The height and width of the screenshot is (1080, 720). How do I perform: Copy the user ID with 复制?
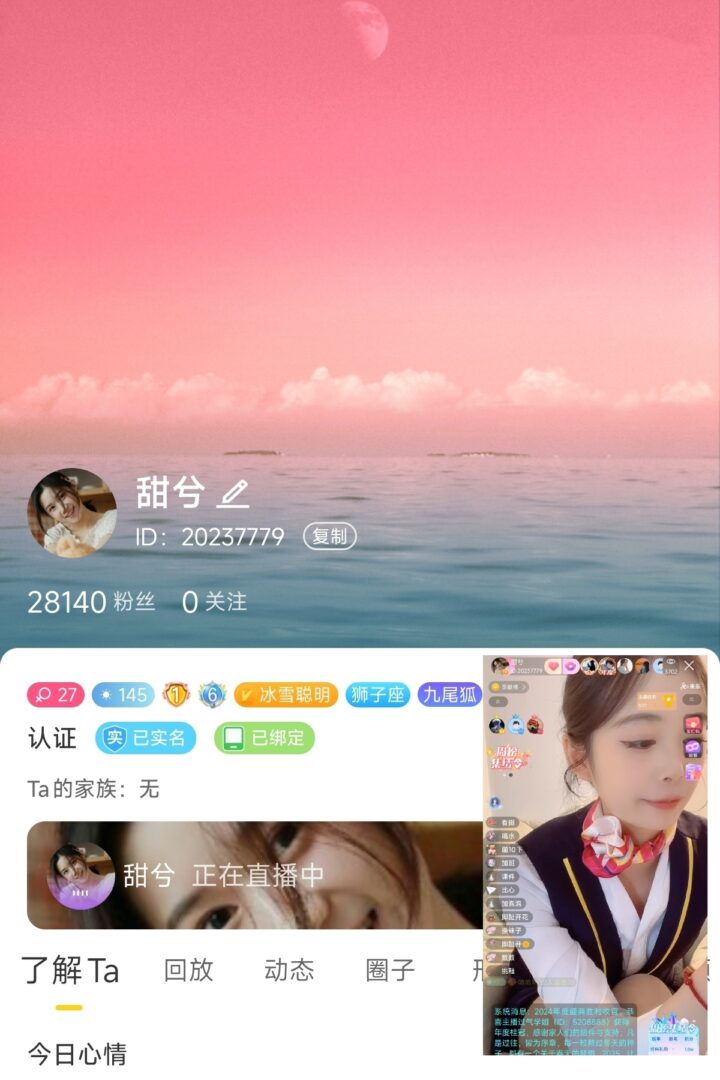(x=329, y=536)
